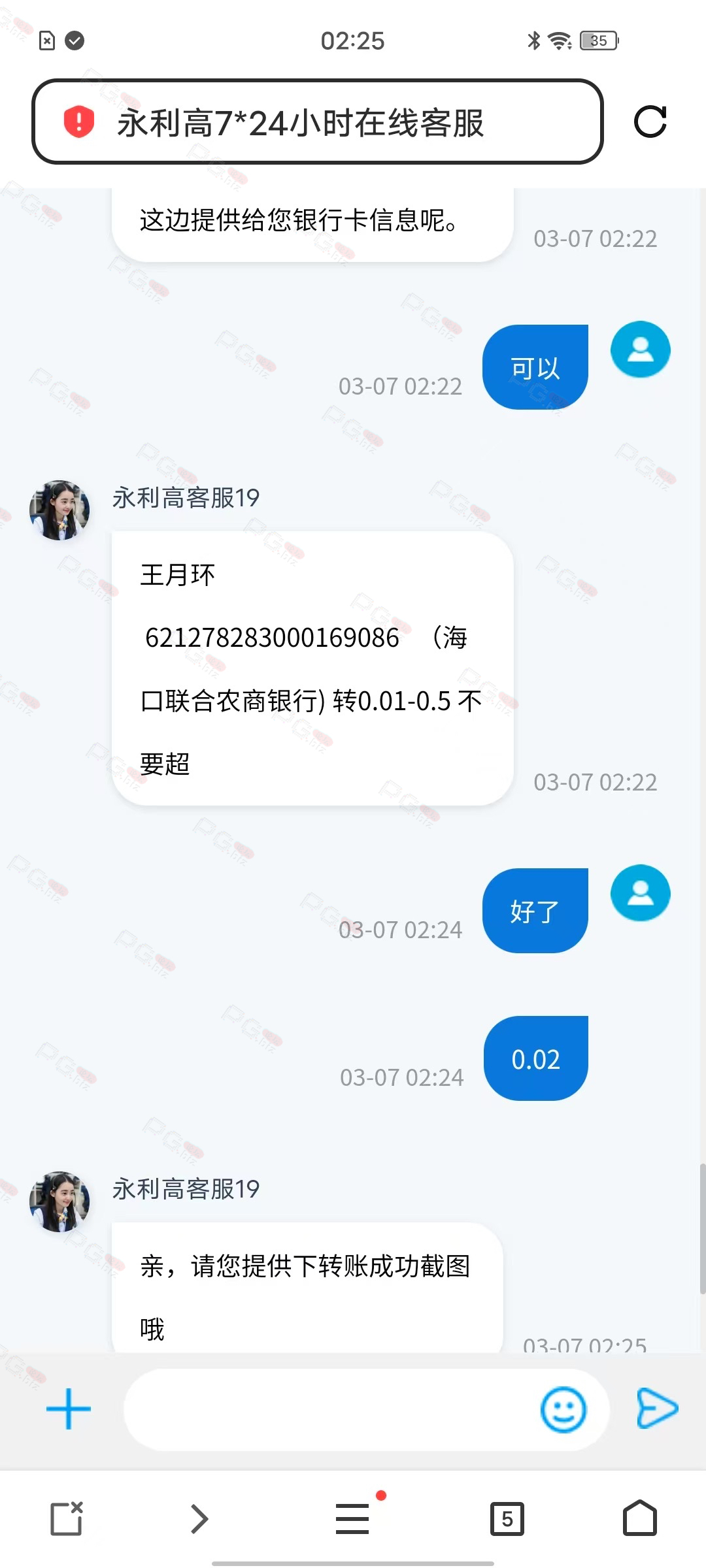Tap the address bar showing 永利高7*24小时在线客服
Image resolution: width=706 pixels, height=1568 pixels.
(318, 122)
